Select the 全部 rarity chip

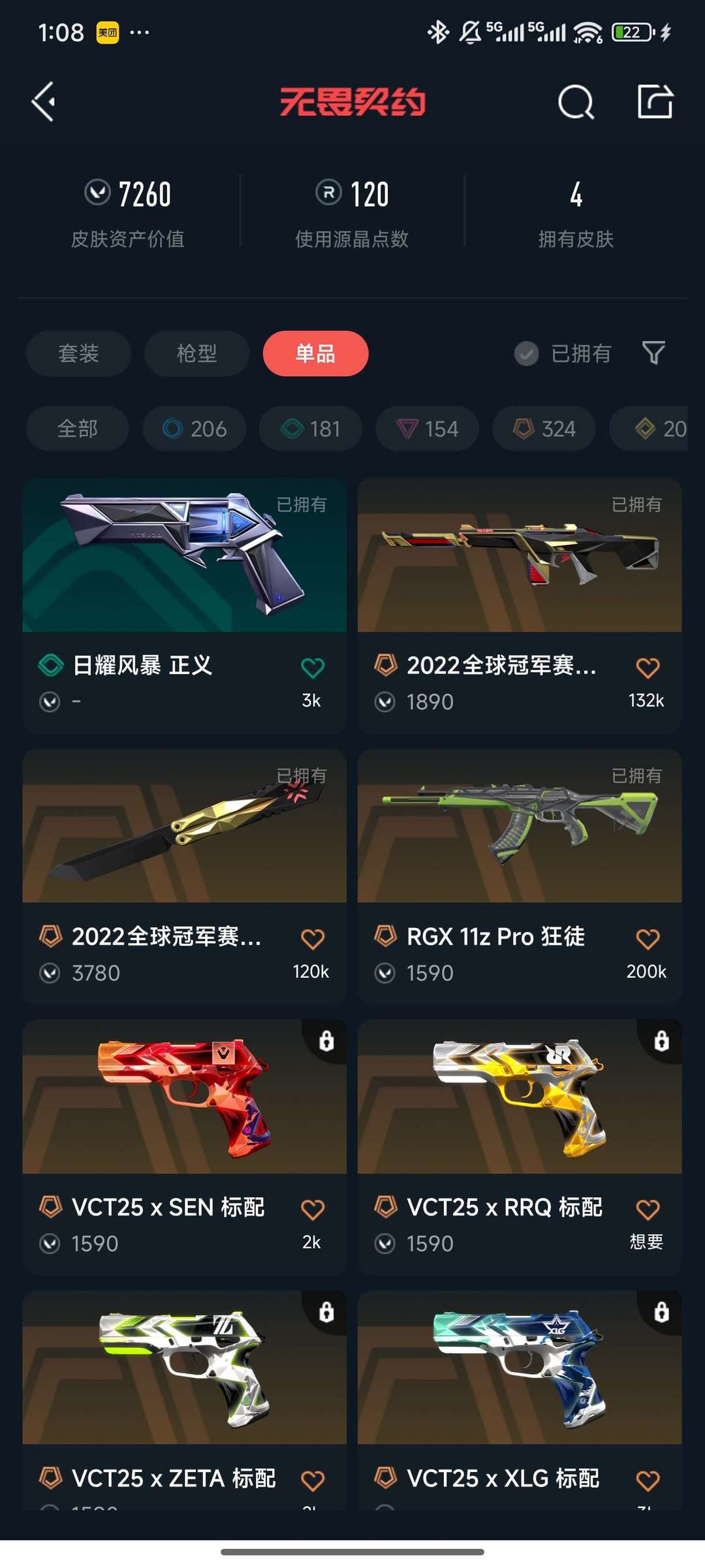[x=77, y=428]
